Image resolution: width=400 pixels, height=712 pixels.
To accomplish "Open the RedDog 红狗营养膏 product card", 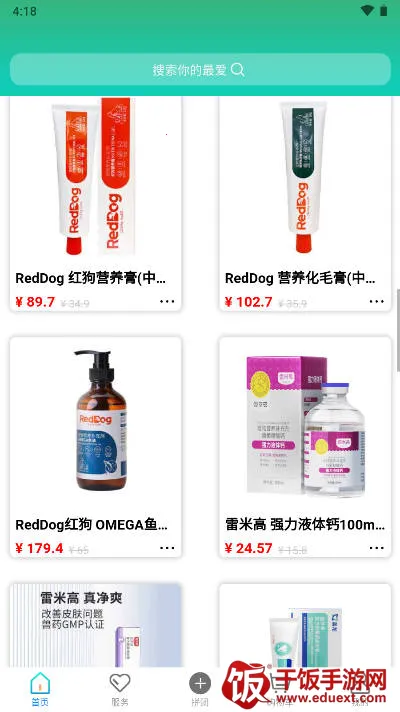I will [95, 203].
